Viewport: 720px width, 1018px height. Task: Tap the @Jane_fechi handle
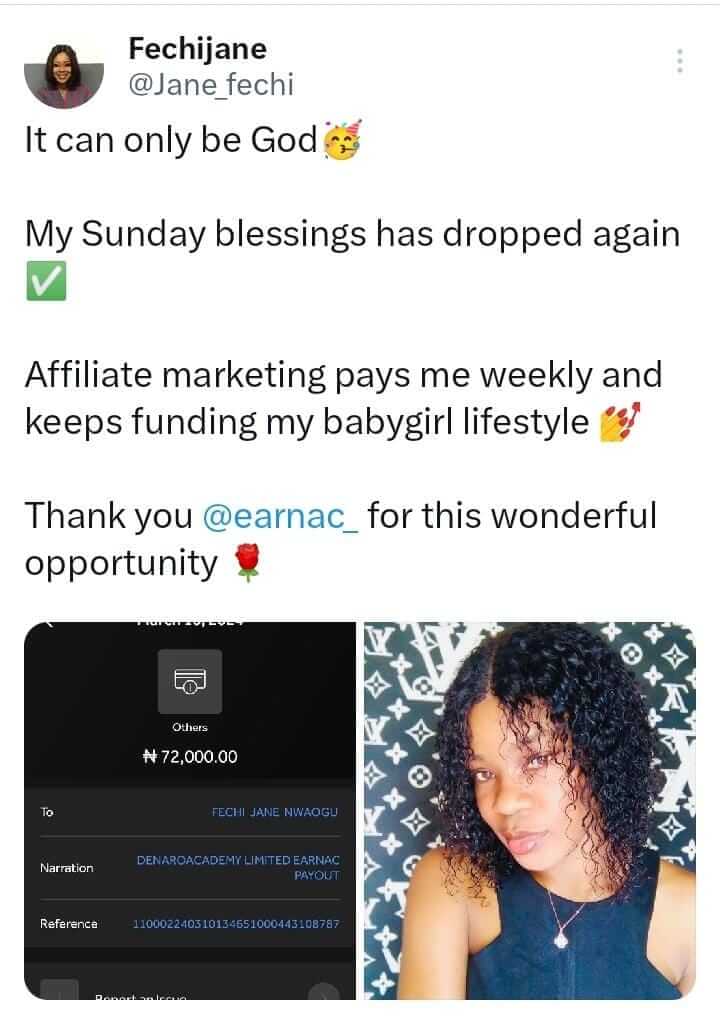pos(211,85)
